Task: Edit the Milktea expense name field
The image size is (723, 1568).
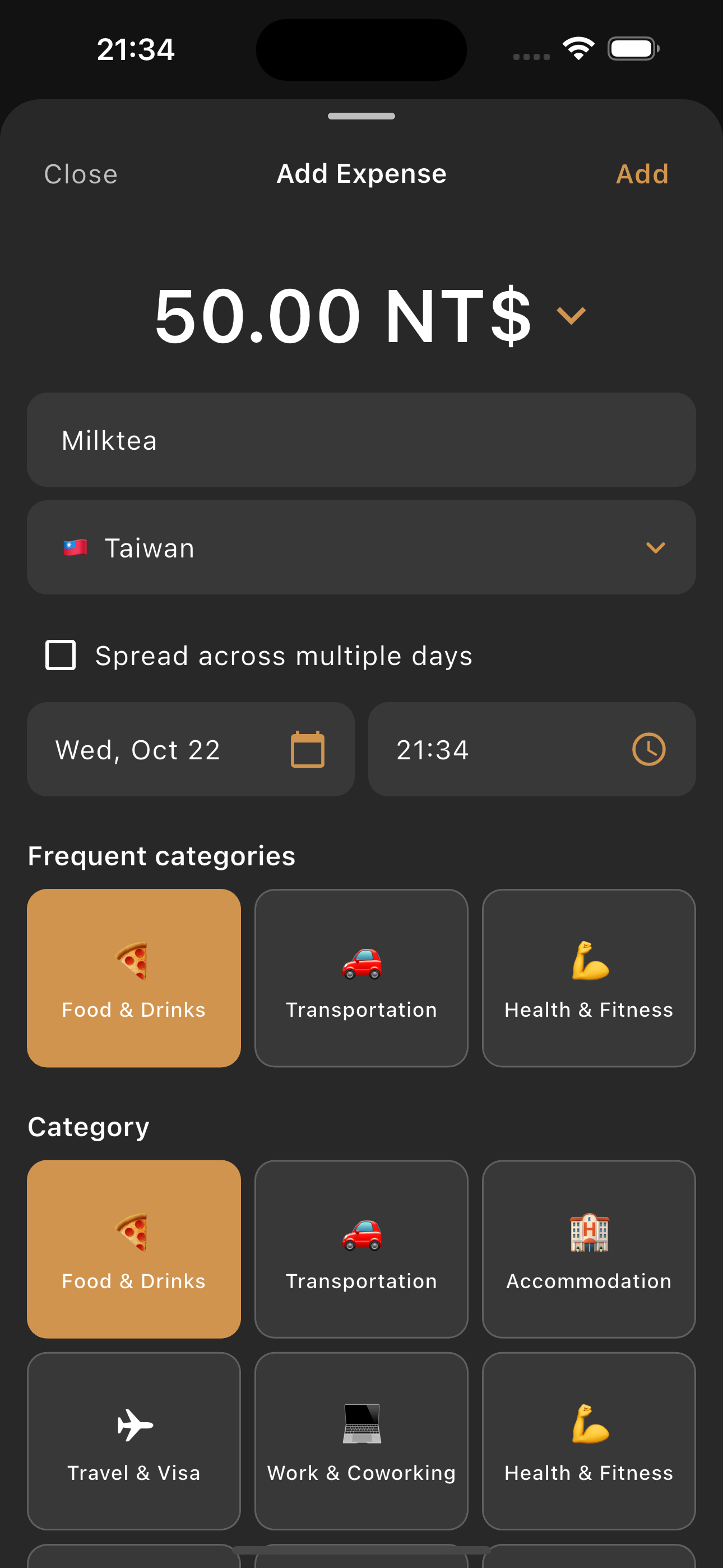Action: 361,440
